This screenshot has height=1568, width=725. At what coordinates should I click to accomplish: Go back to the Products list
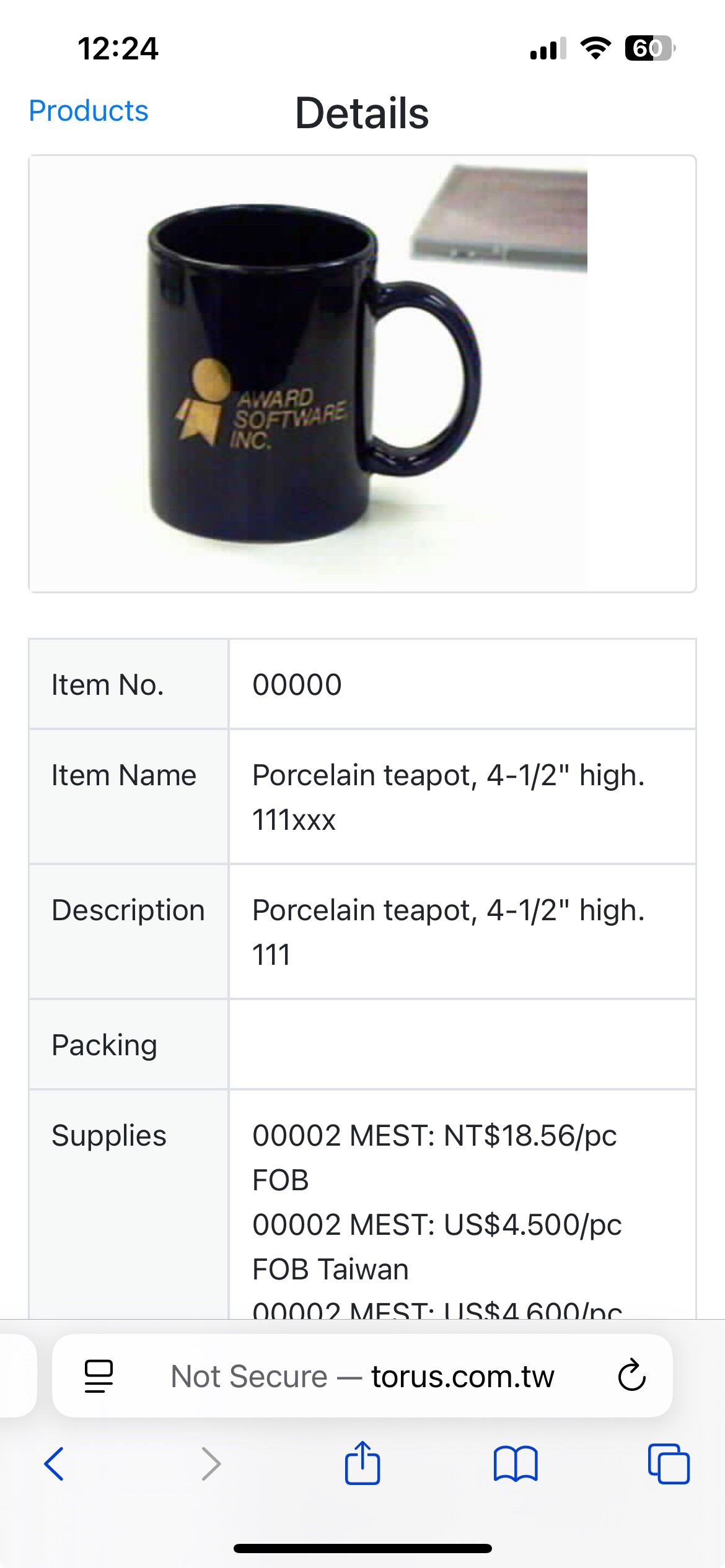point(89,111)
